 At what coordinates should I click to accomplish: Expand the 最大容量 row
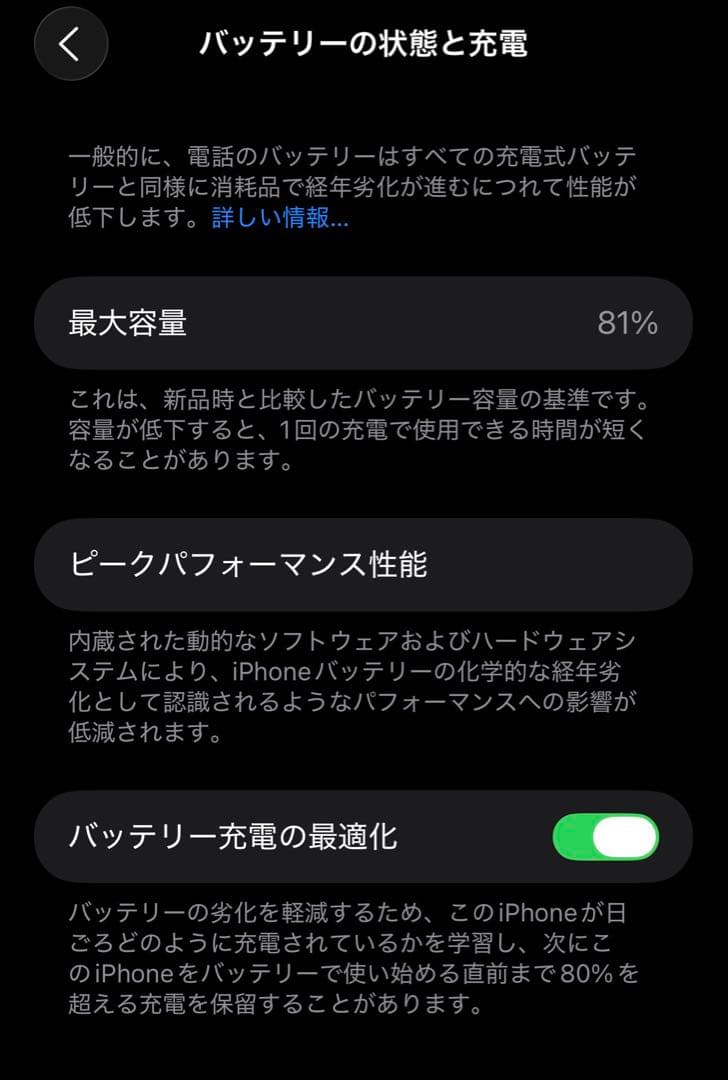point(364,323)
